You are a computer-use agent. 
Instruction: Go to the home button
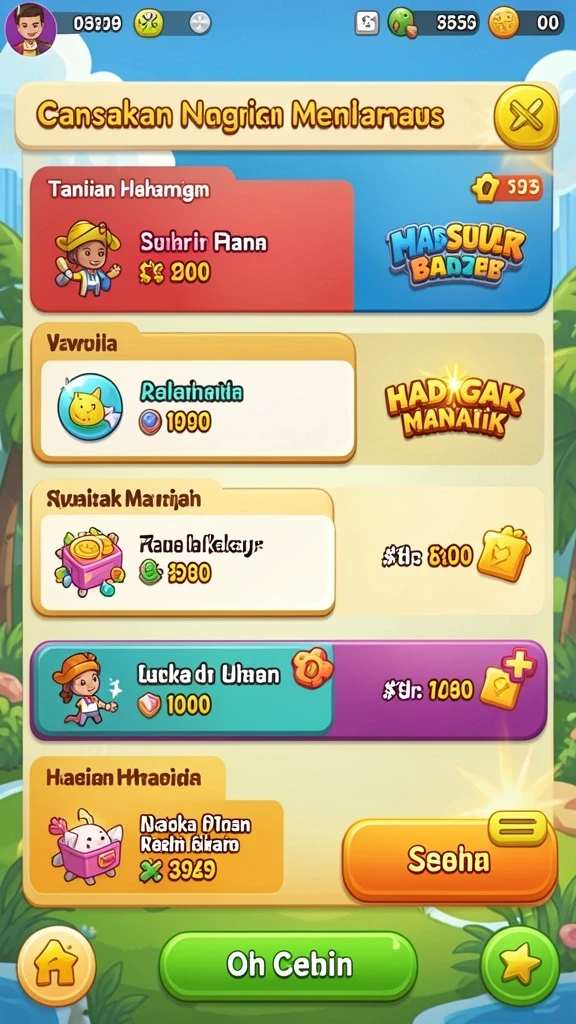click(x=56, y=965)
